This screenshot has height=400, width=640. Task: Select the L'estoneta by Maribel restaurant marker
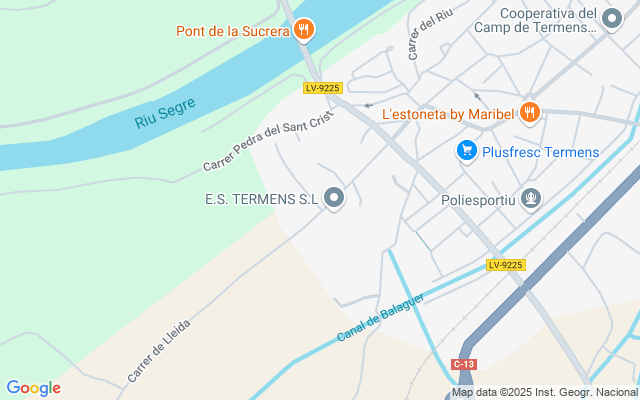pyautogui.click(x=530, y=114)
